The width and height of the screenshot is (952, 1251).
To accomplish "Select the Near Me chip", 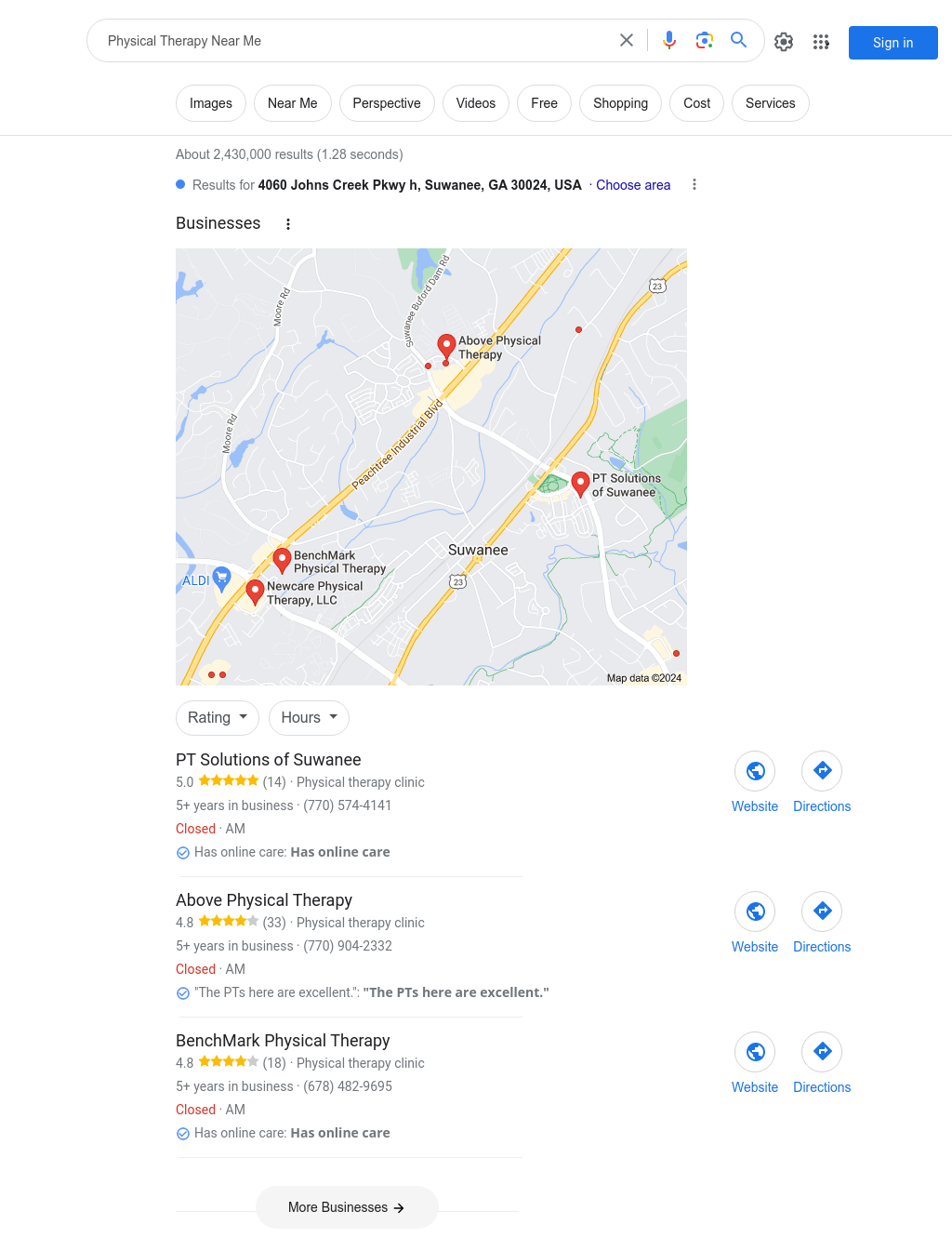I will pyautogui.click(x=292, y=103).
